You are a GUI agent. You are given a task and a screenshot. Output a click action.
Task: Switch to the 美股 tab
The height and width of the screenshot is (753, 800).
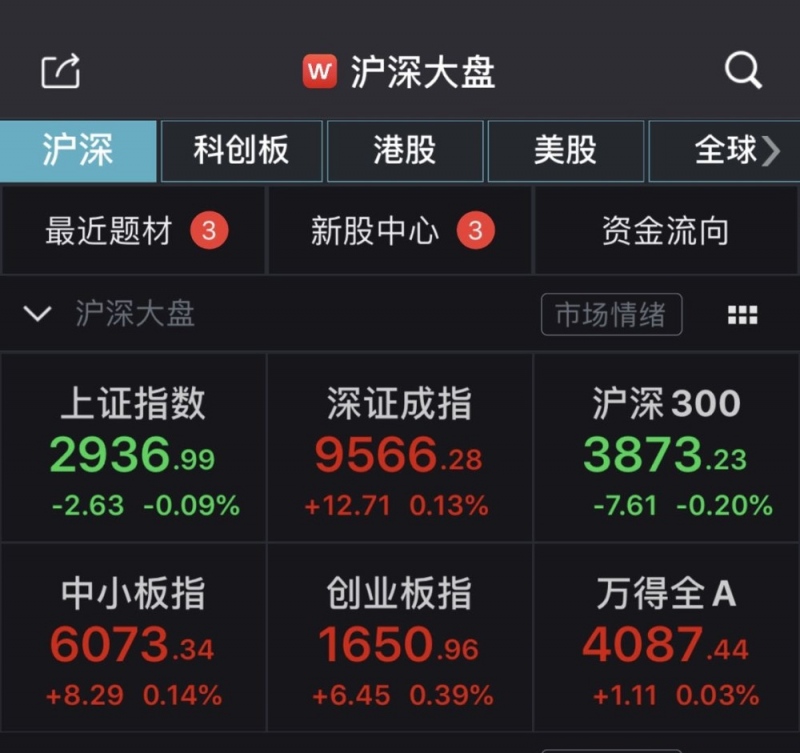565,151
